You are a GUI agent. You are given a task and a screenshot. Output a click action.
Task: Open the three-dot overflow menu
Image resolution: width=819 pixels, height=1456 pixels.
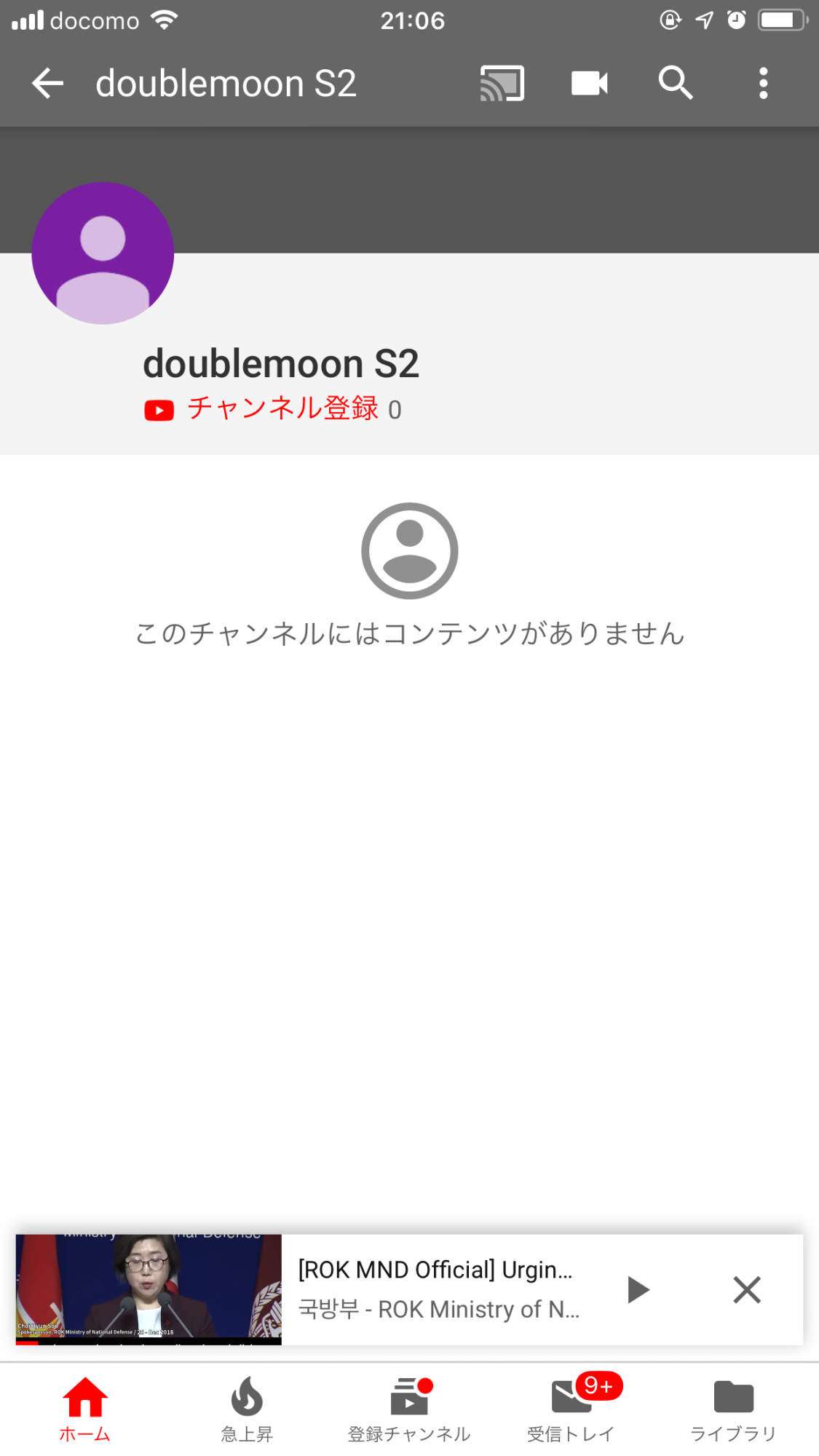(x=763, y=83)
